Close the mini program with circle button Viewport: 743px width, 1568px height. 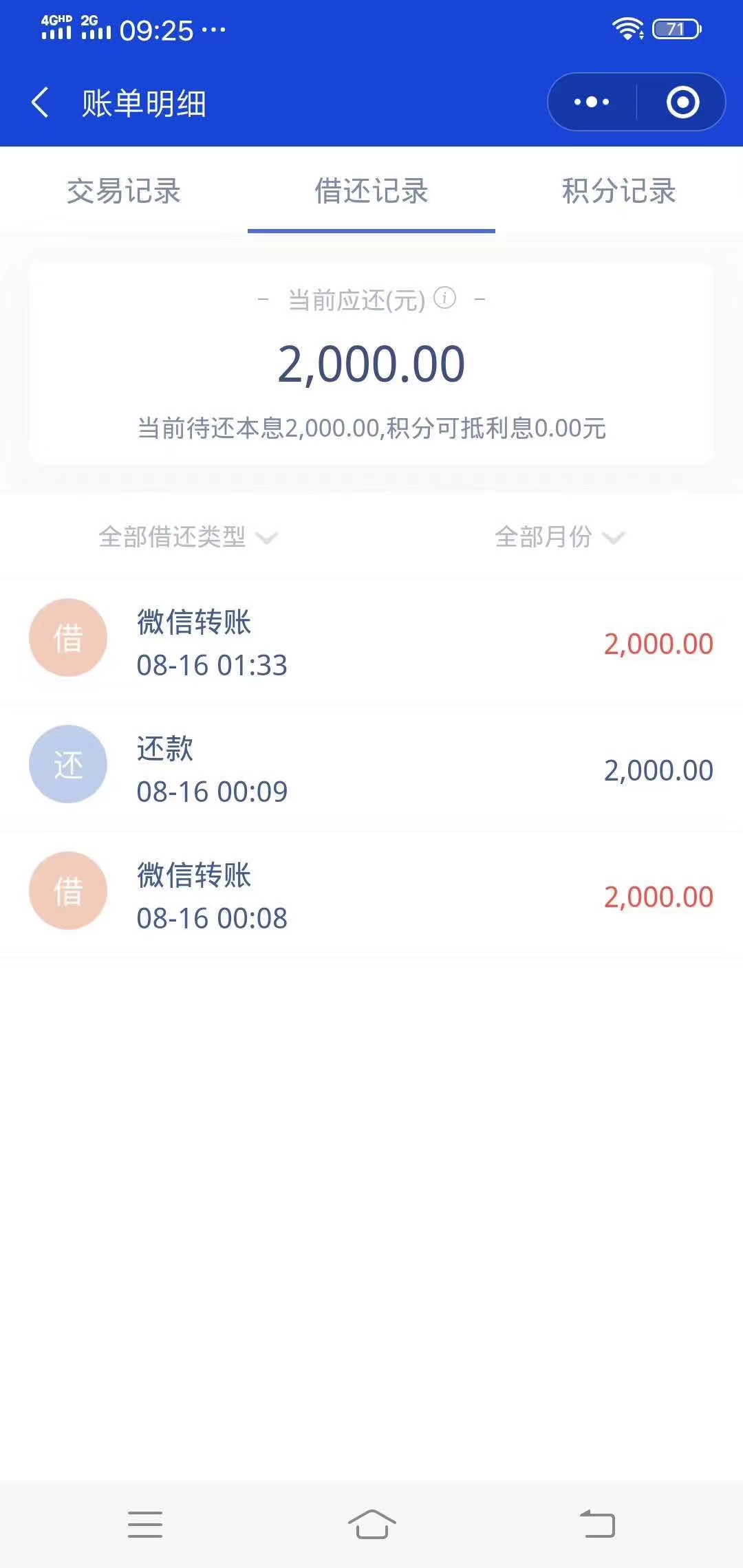[x=682, y=102]
